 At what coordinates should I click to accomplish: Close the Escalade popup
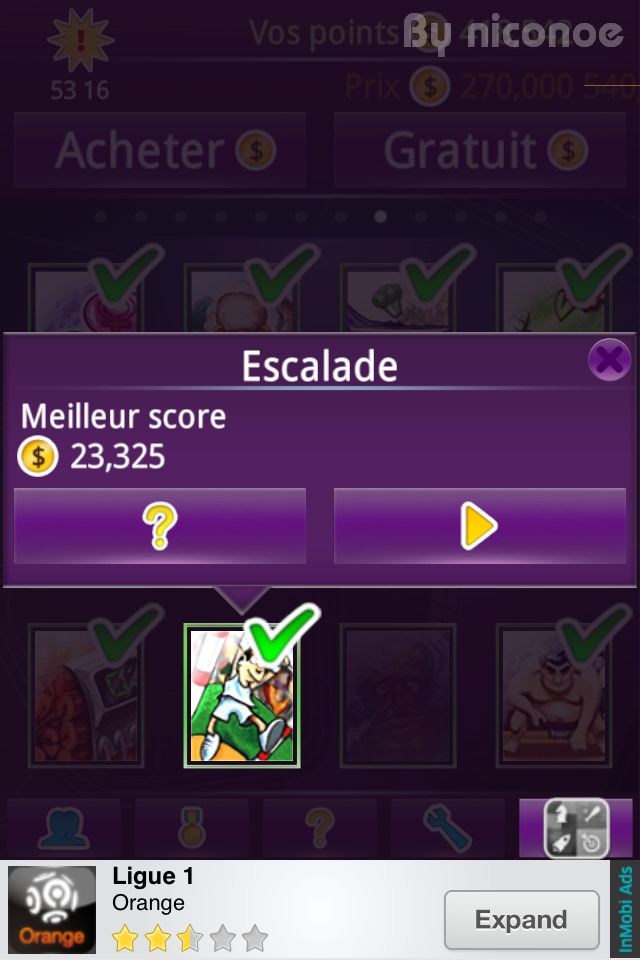point(608,360)
